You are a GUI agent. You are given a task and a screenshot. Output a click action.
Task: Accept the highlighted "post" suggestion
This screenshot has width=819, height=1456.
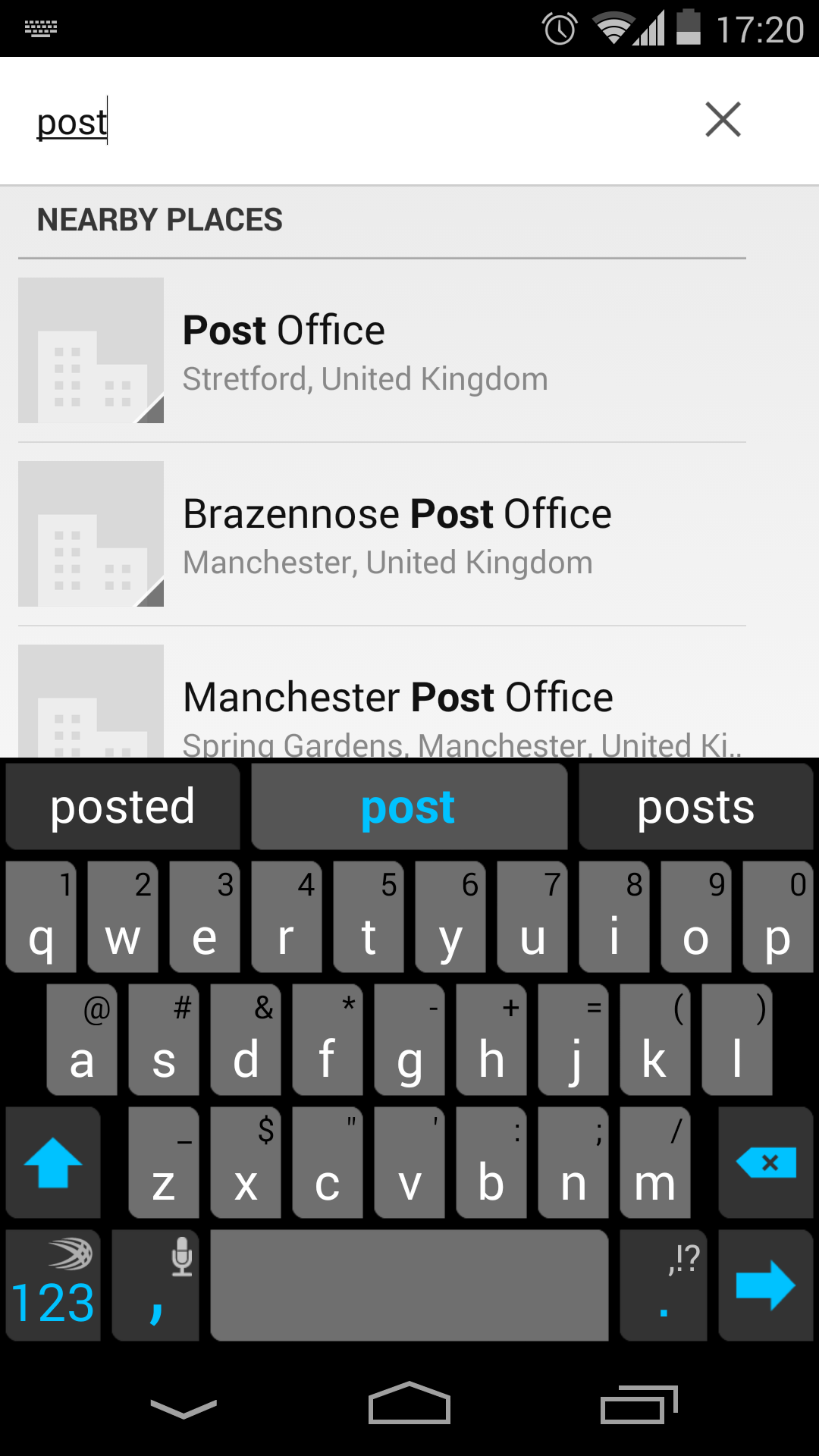(409, 806)
